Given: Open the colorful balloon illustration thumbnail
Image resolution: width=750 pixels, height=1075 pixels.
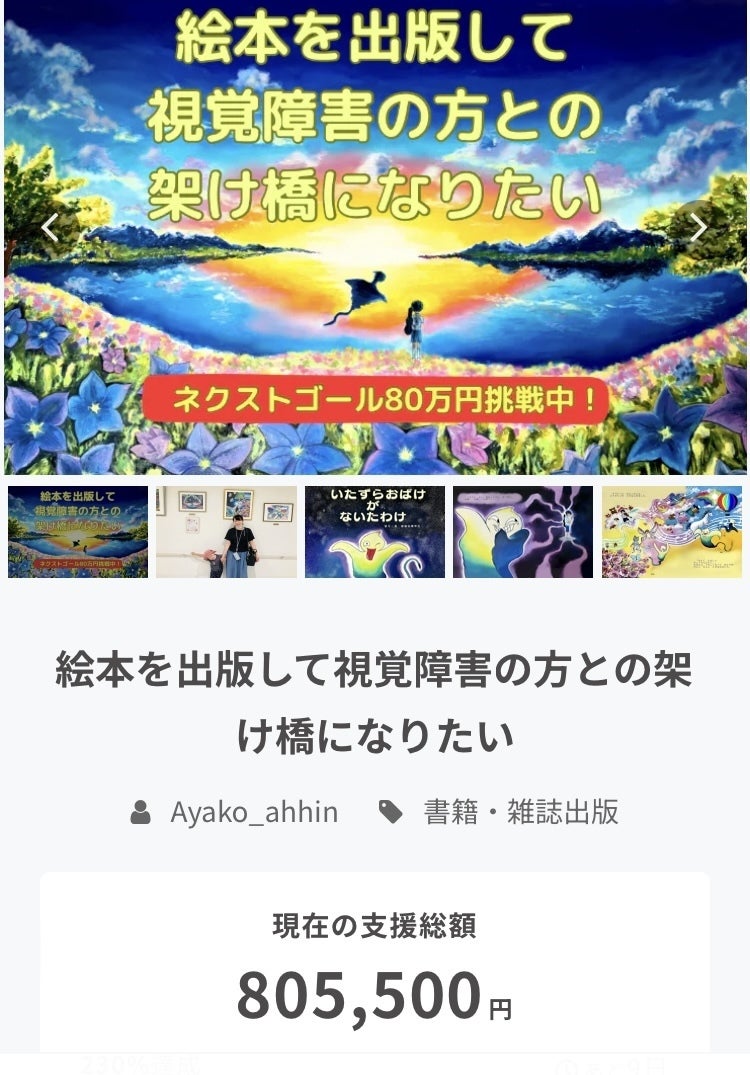Looking at the screenshot, I should pos(671,532).
